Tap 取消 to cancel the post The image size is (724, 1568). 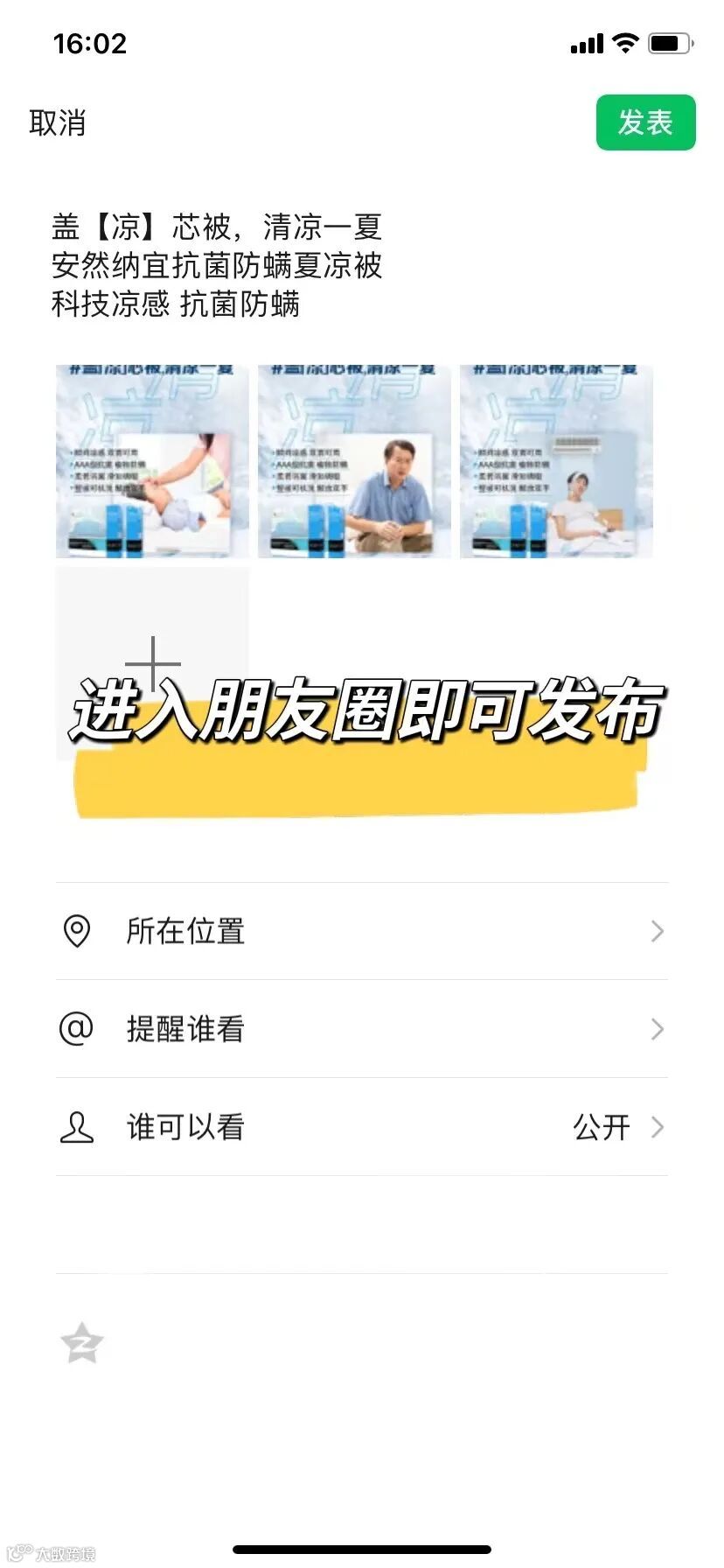[58, 123]
